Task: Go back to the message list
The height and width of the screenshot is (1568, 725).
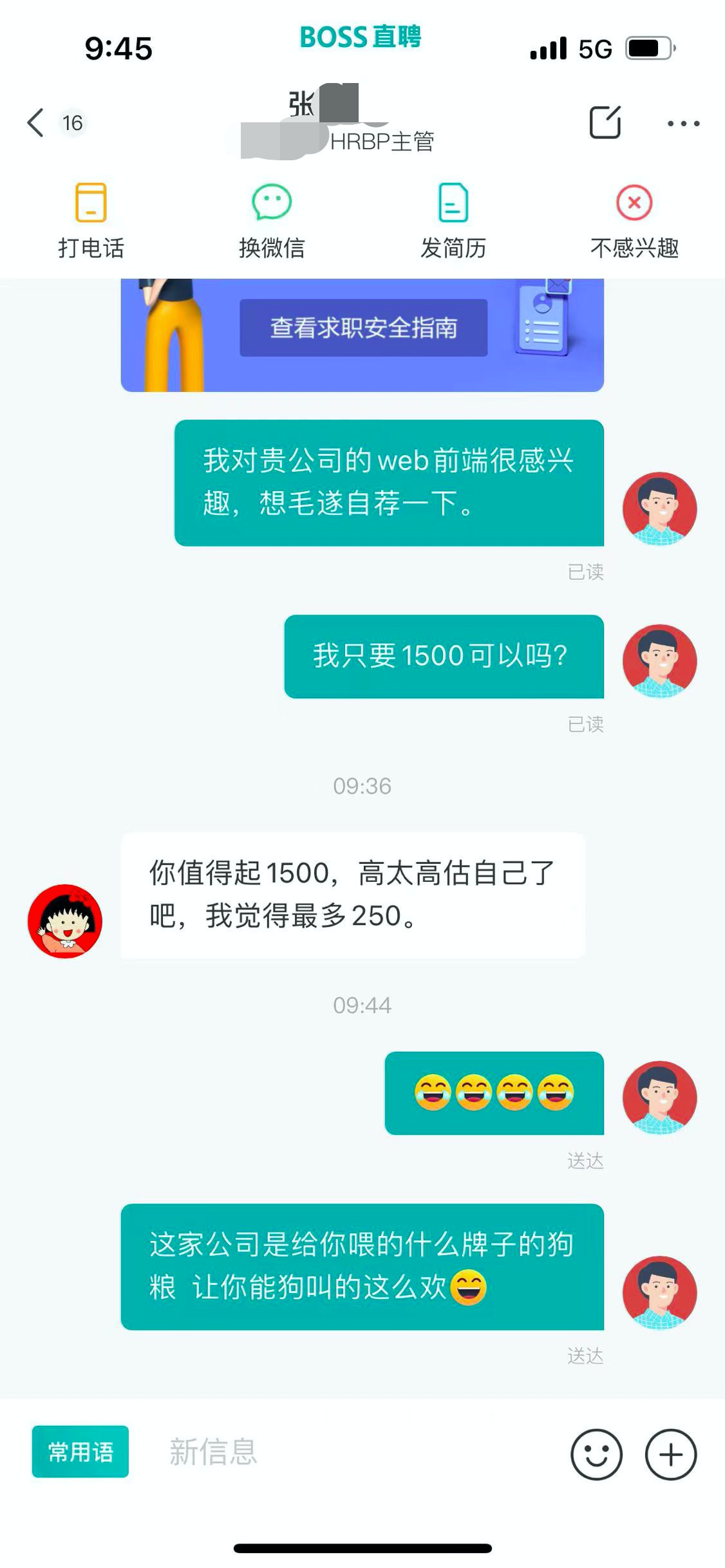Action: [36, 122]
